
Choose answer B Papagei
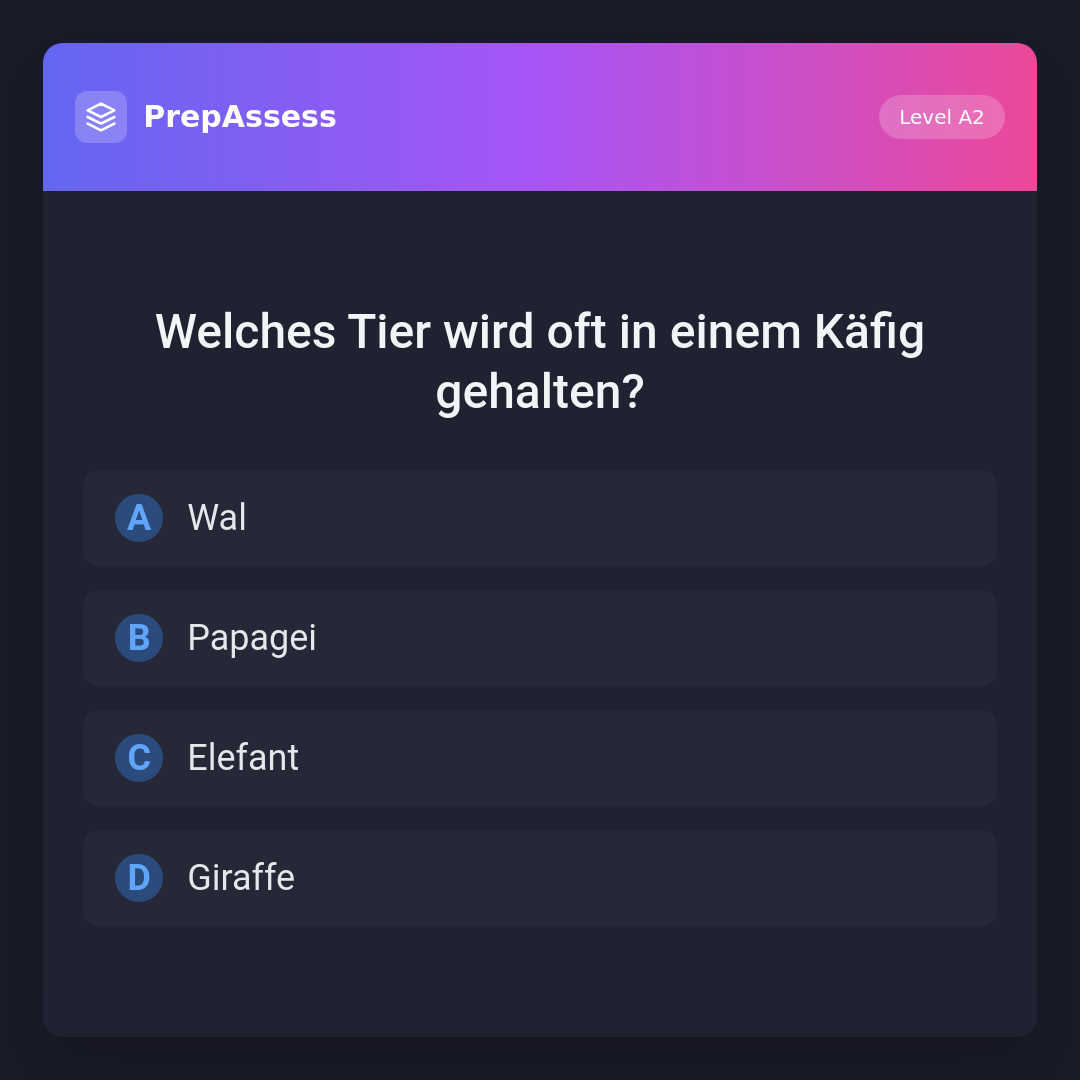540,638
